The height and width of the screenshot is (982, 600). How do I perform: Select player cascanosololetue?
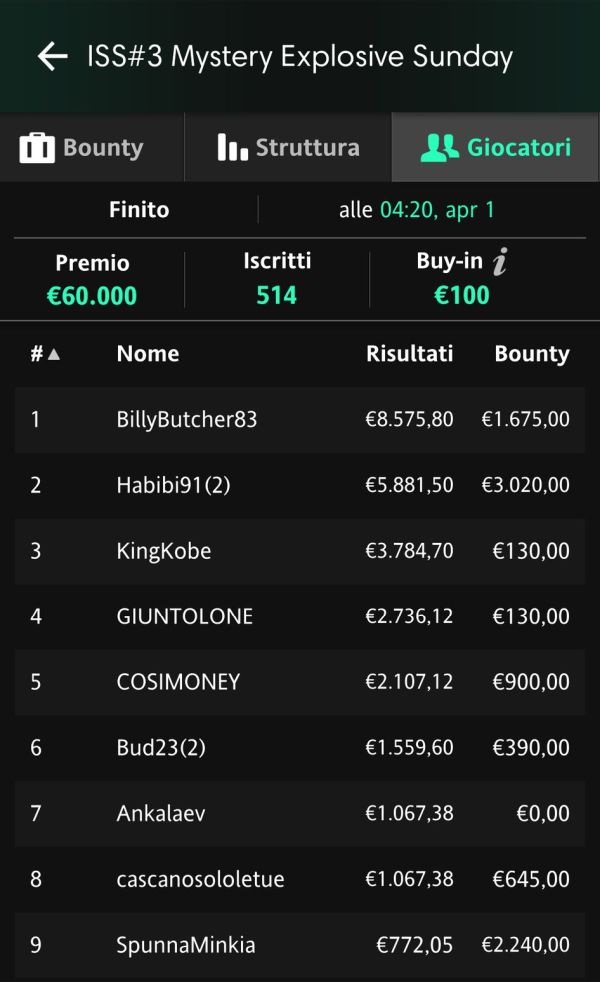pyautogui.click(x=300, y=879)
